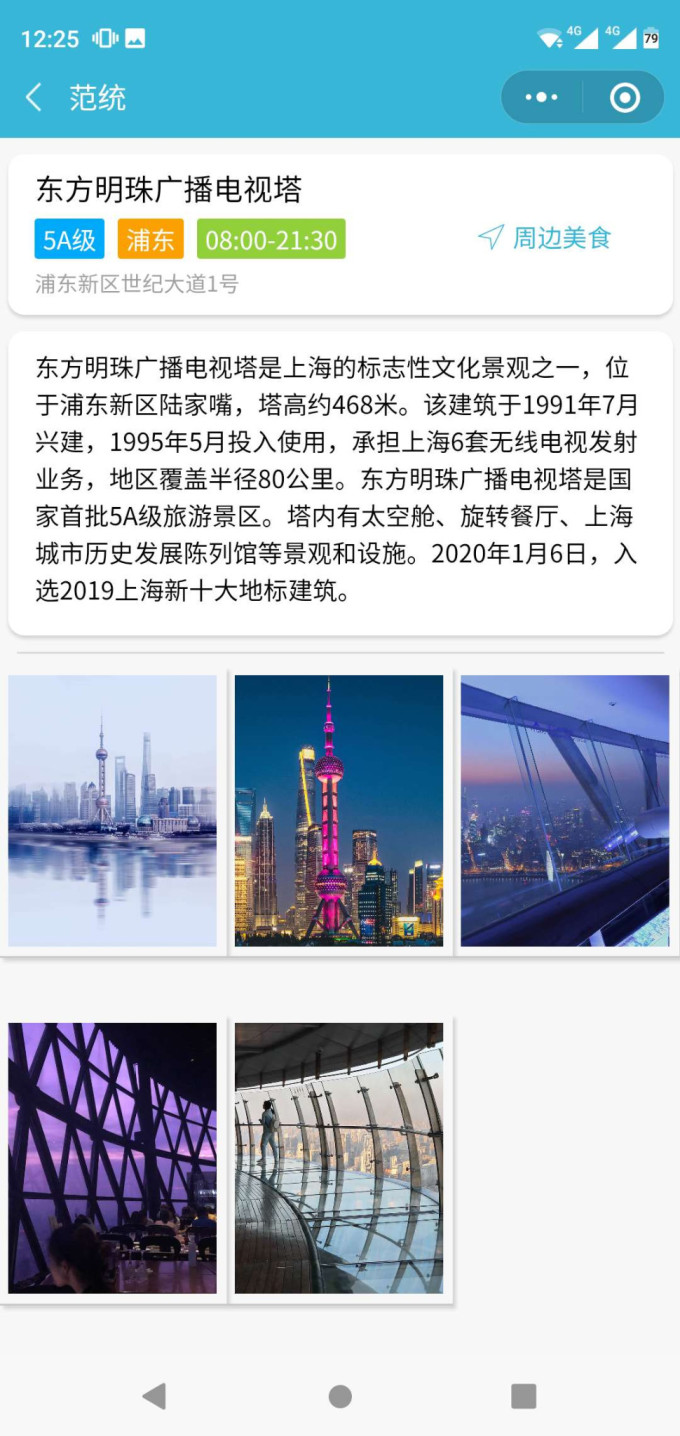
Task: Close the mini program with the circle button
Action: point(625,98)
